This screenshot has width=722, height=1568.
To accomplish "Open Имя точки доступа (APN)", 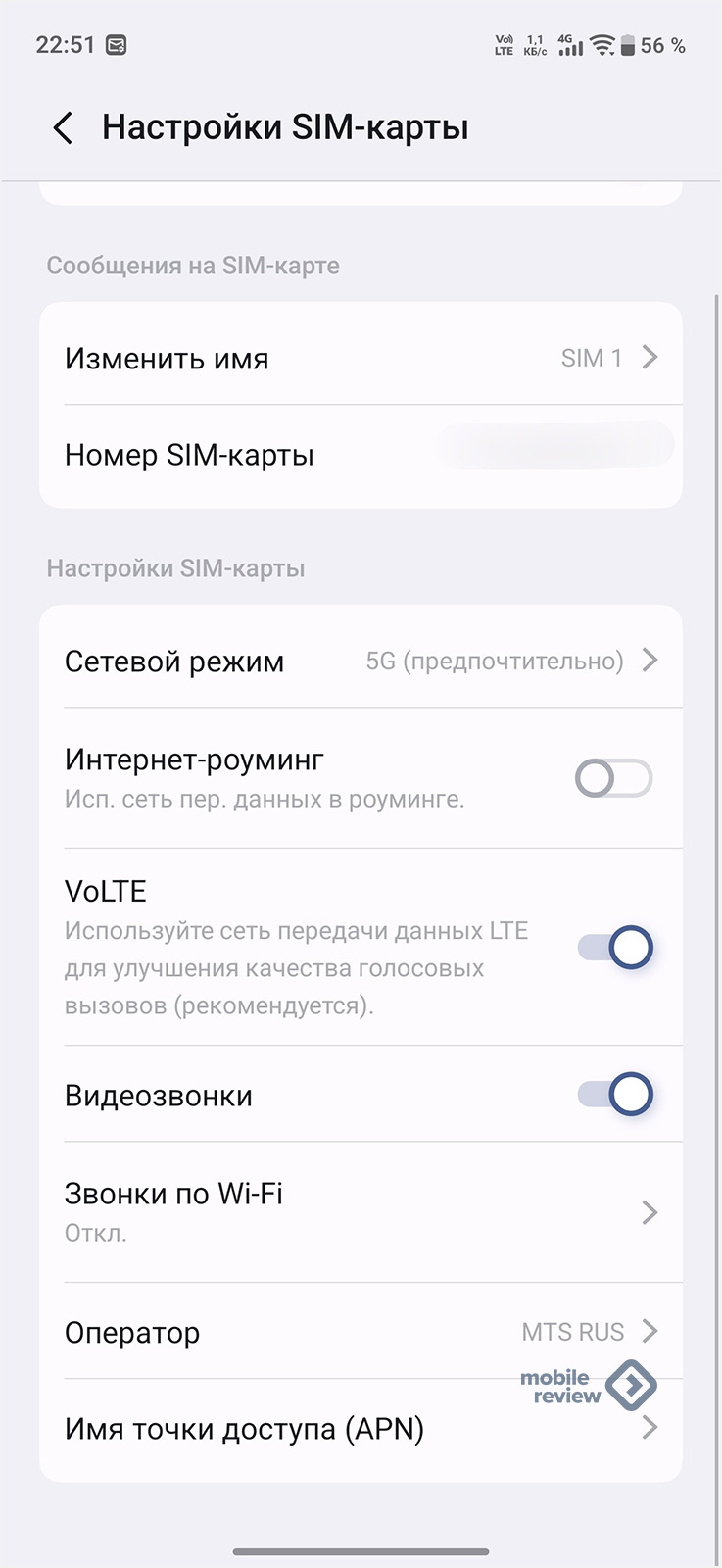I will (x=361, y=1429).
